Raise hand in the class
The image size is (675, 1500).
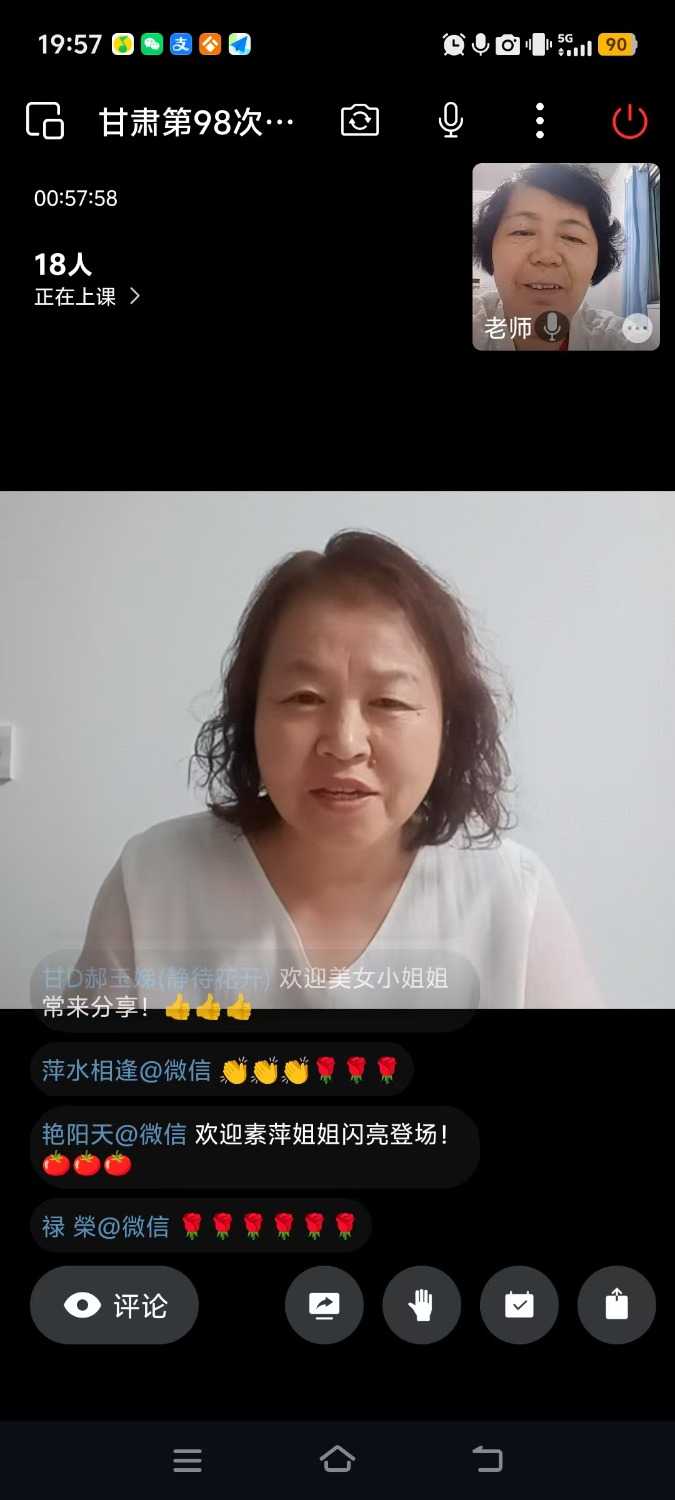(x=422, y=1305)
